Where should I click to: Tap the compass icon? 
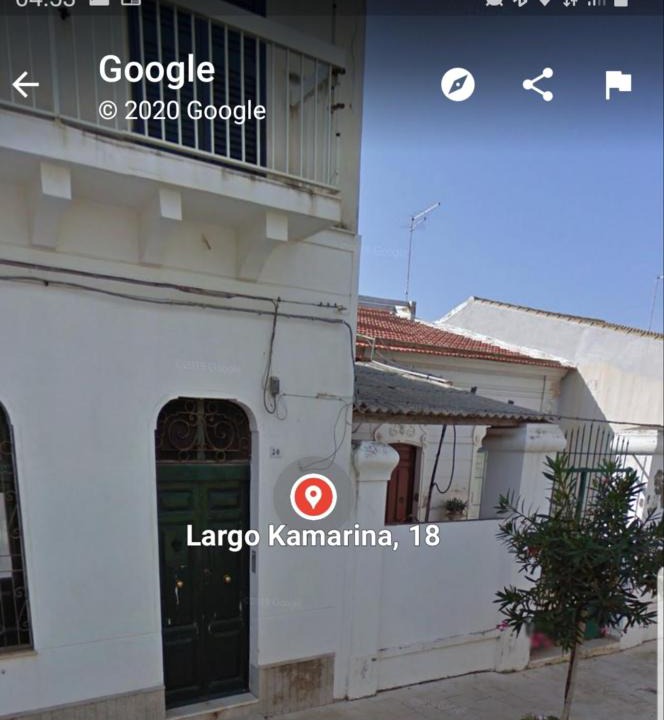[x=458, y=85]
